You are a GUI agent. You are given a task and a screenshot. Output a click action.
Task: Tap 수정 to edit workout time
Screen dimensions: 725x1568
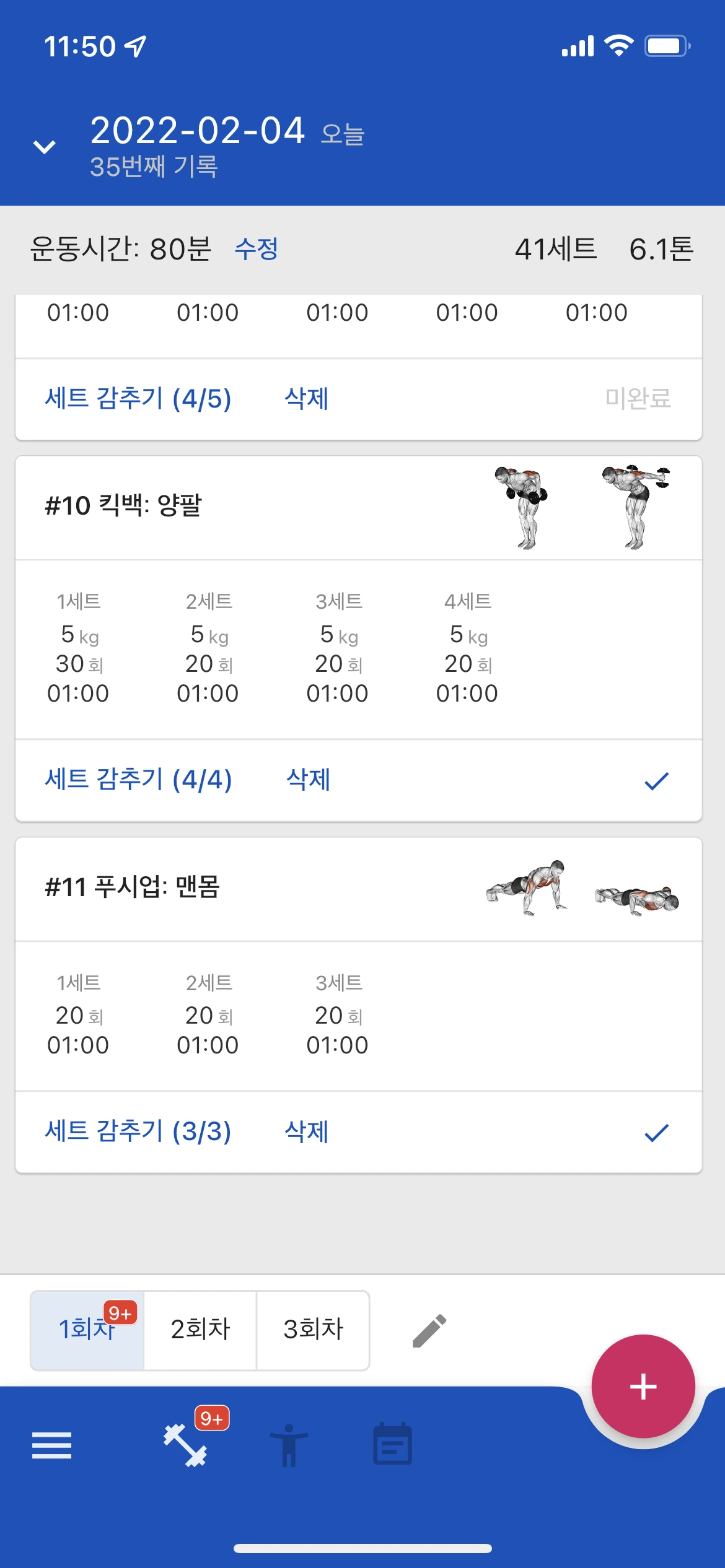tap(256, 249)
